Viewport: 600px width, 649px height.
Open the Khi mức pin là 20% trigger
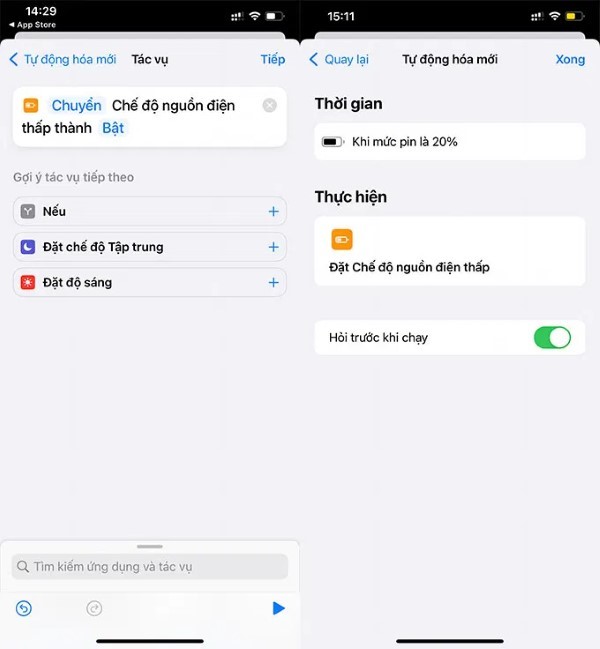[x=449, y=142]
